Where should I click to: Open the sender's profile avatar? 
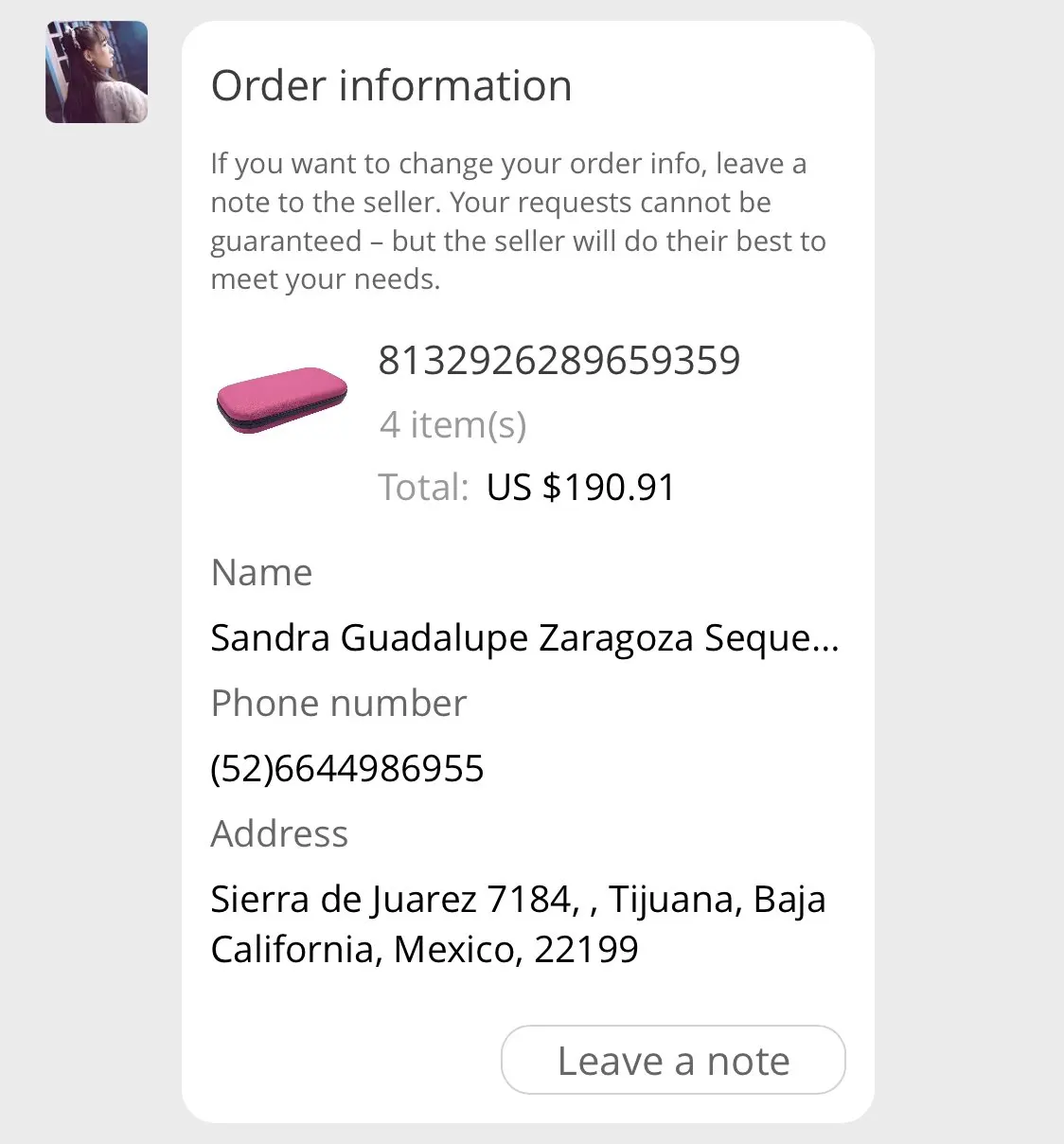pos(97,72)
